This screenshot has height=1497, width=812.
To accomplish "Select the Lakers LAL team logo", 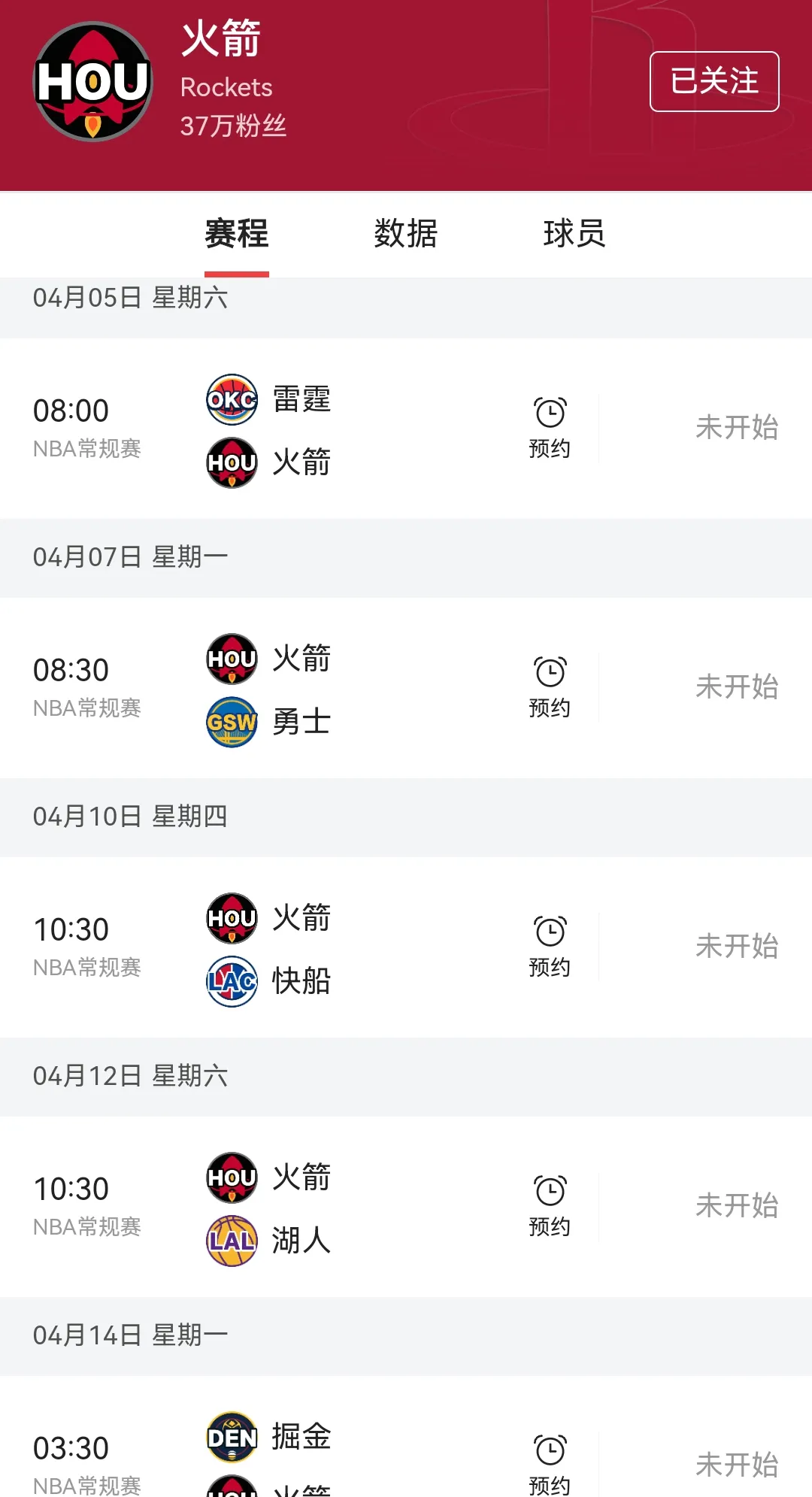I will click(232, 1241).
